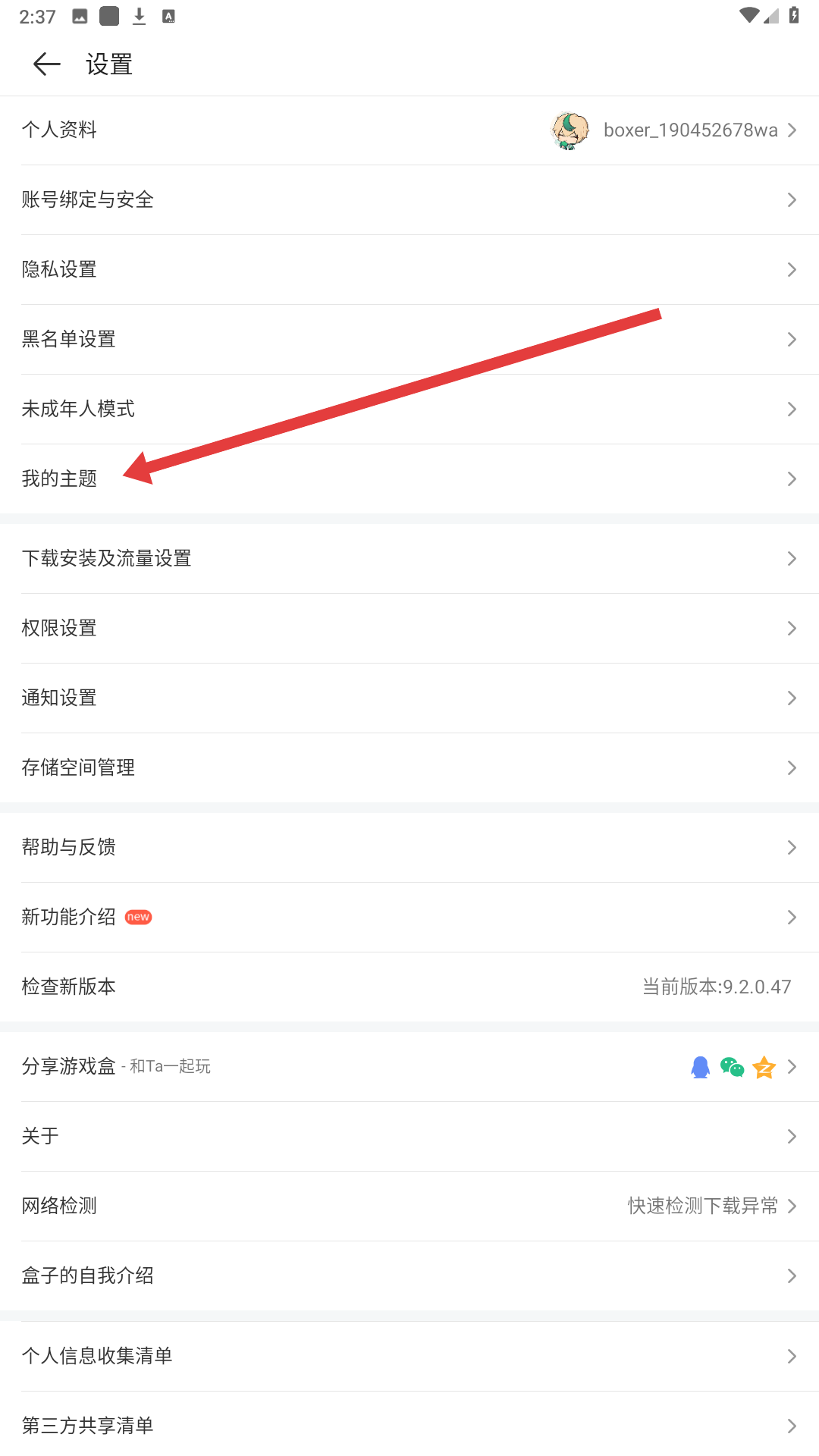This screenshot has width=819, height=1456.
Task: Tap 检查新版本 to check for updates
Action: (409, 987)
